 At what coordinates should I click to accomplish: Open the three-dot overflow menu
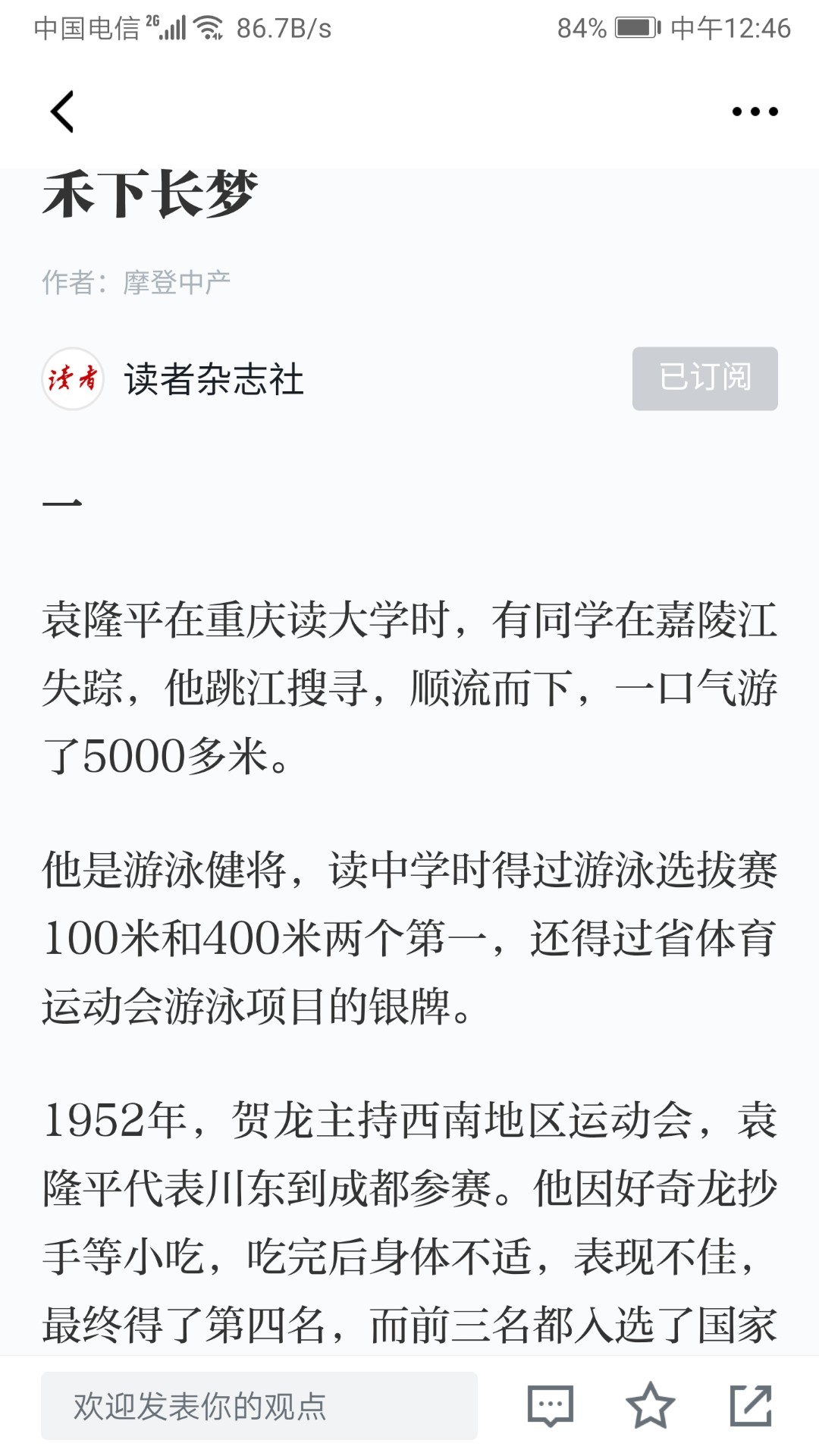pyautogui.click(x=755, y=111)
